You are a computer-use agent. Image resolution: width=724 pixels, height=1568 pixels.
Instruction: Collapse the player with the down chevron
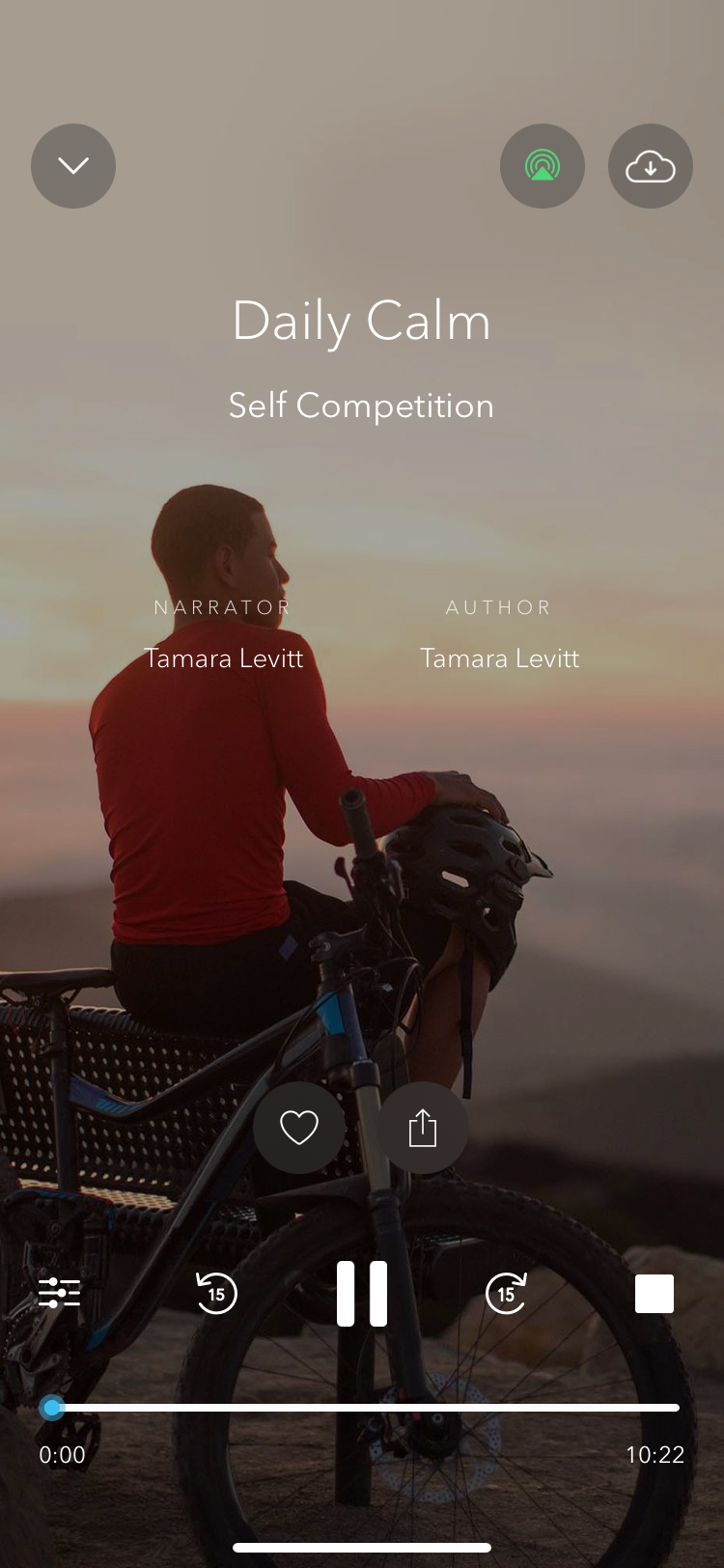click(73, 166)
